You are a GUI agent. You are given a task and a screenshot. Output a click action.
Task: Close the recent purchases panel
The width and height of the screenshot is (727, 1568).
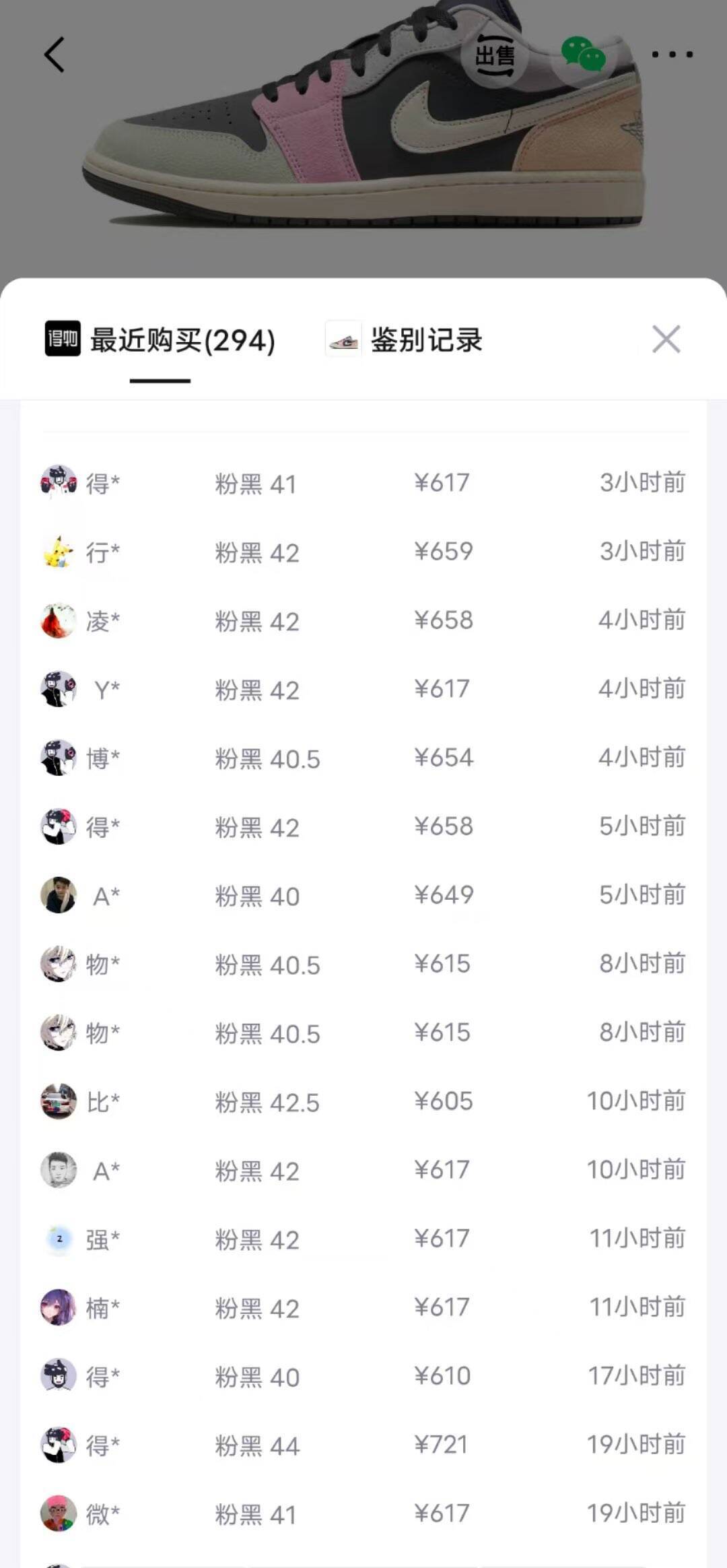666,340
